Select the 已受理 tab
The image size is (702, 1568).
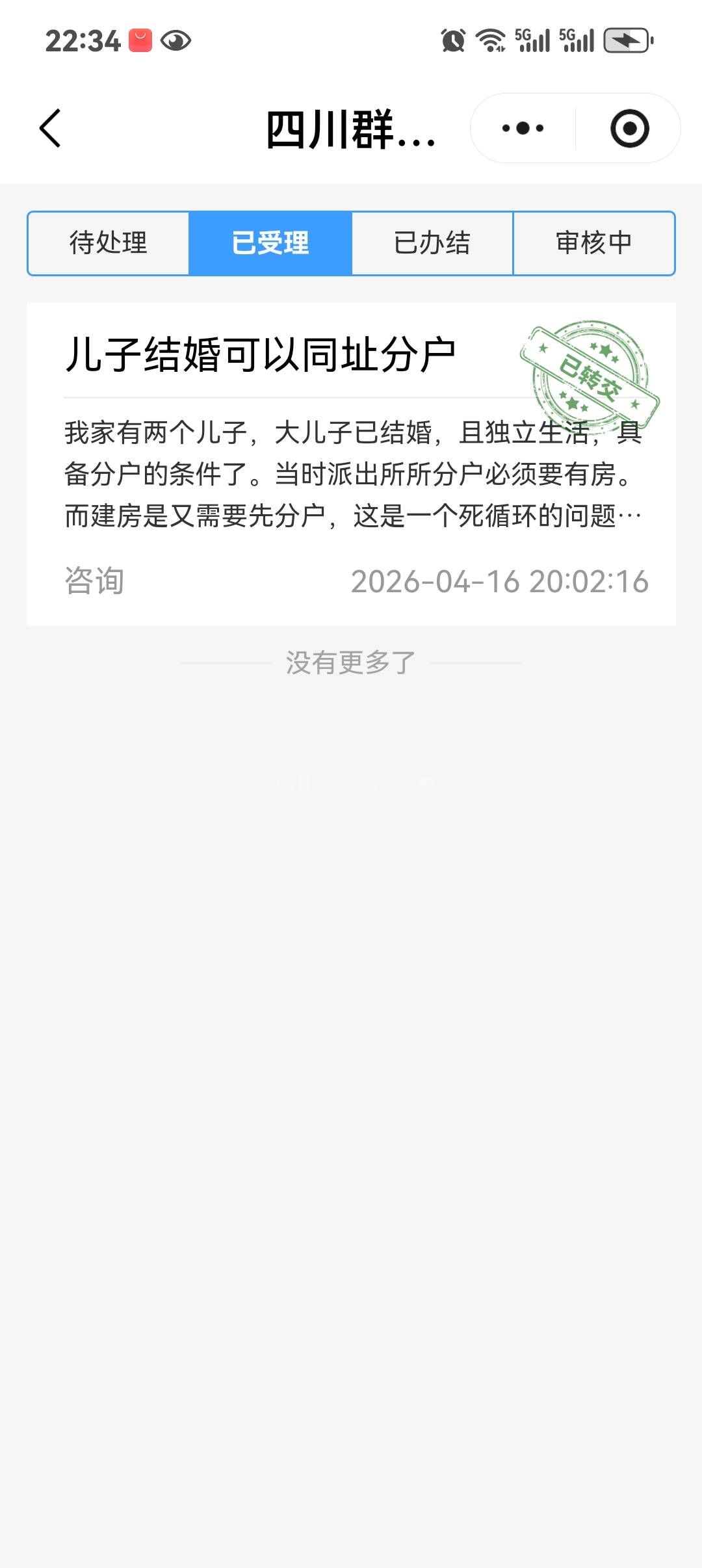[270, 243]
